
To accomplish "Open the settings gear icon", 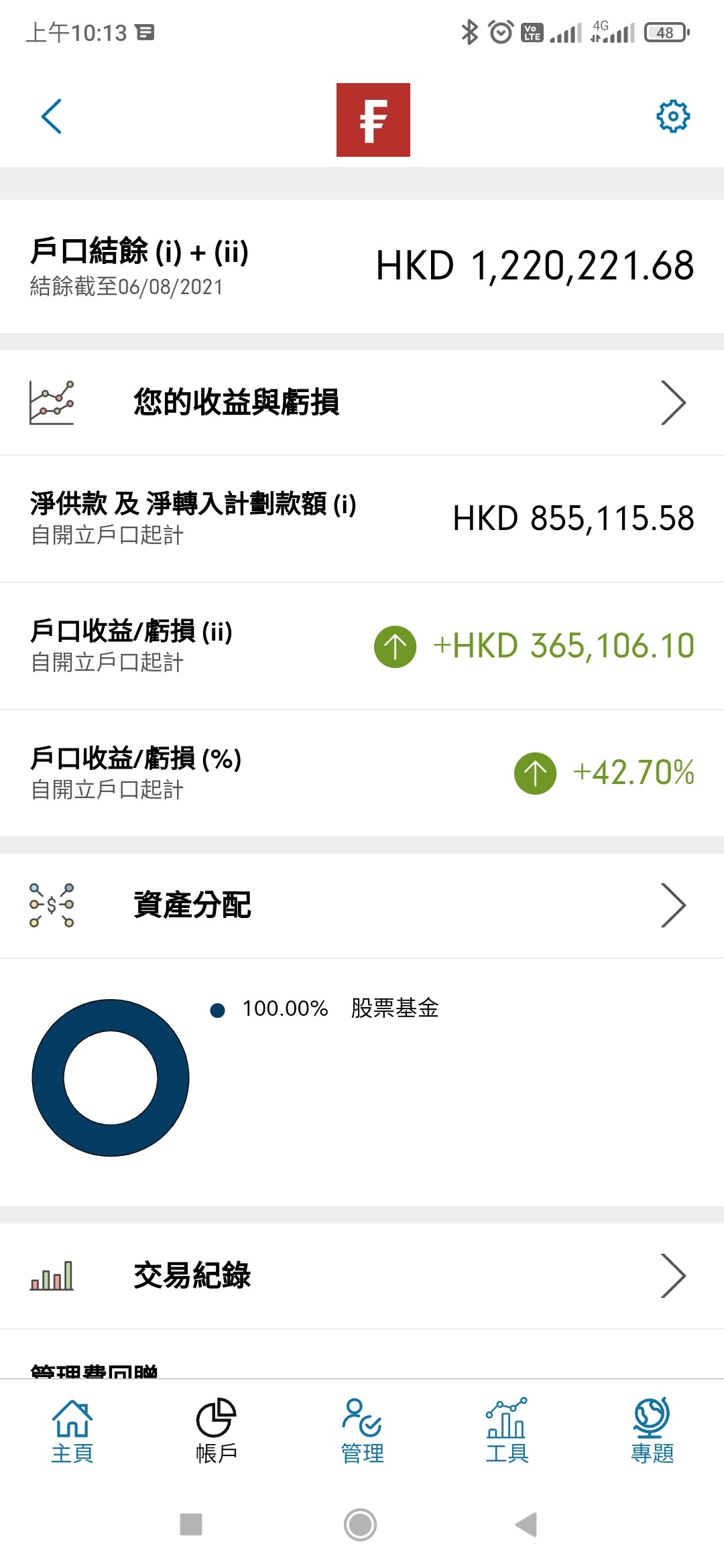I will click(x=672, y=117).
